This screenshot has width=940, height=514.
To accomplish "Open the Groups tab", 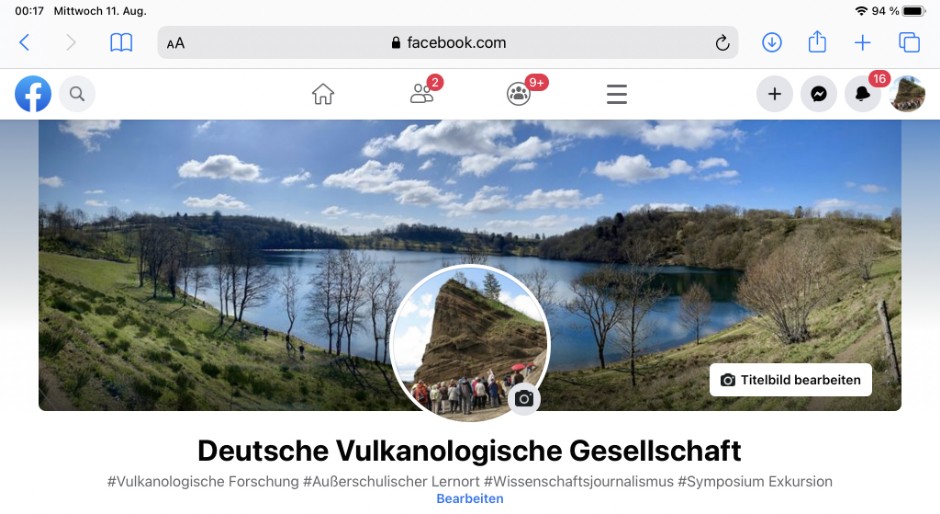I will click(x=518, y=95).
